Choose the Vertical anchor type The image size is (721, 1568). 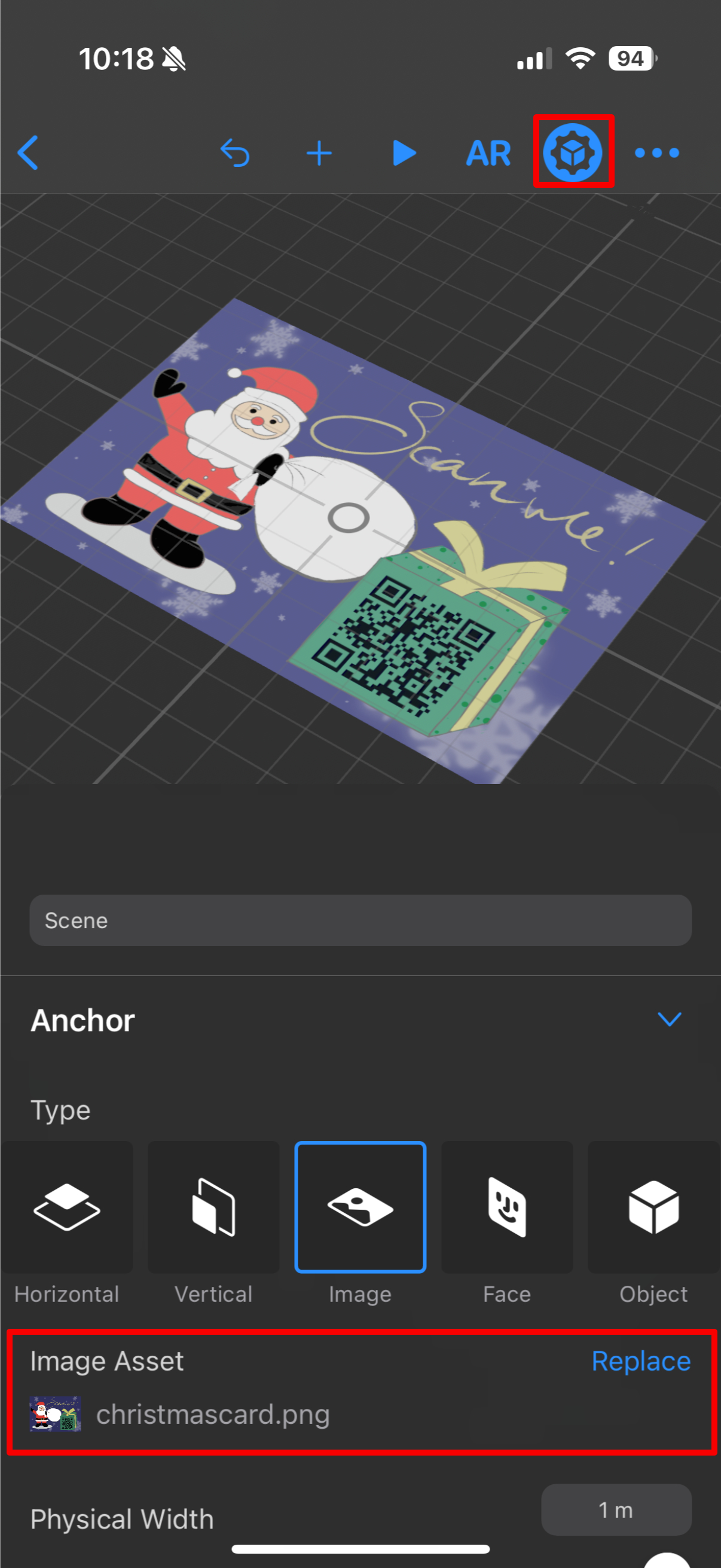click(x=213, y=1207)
